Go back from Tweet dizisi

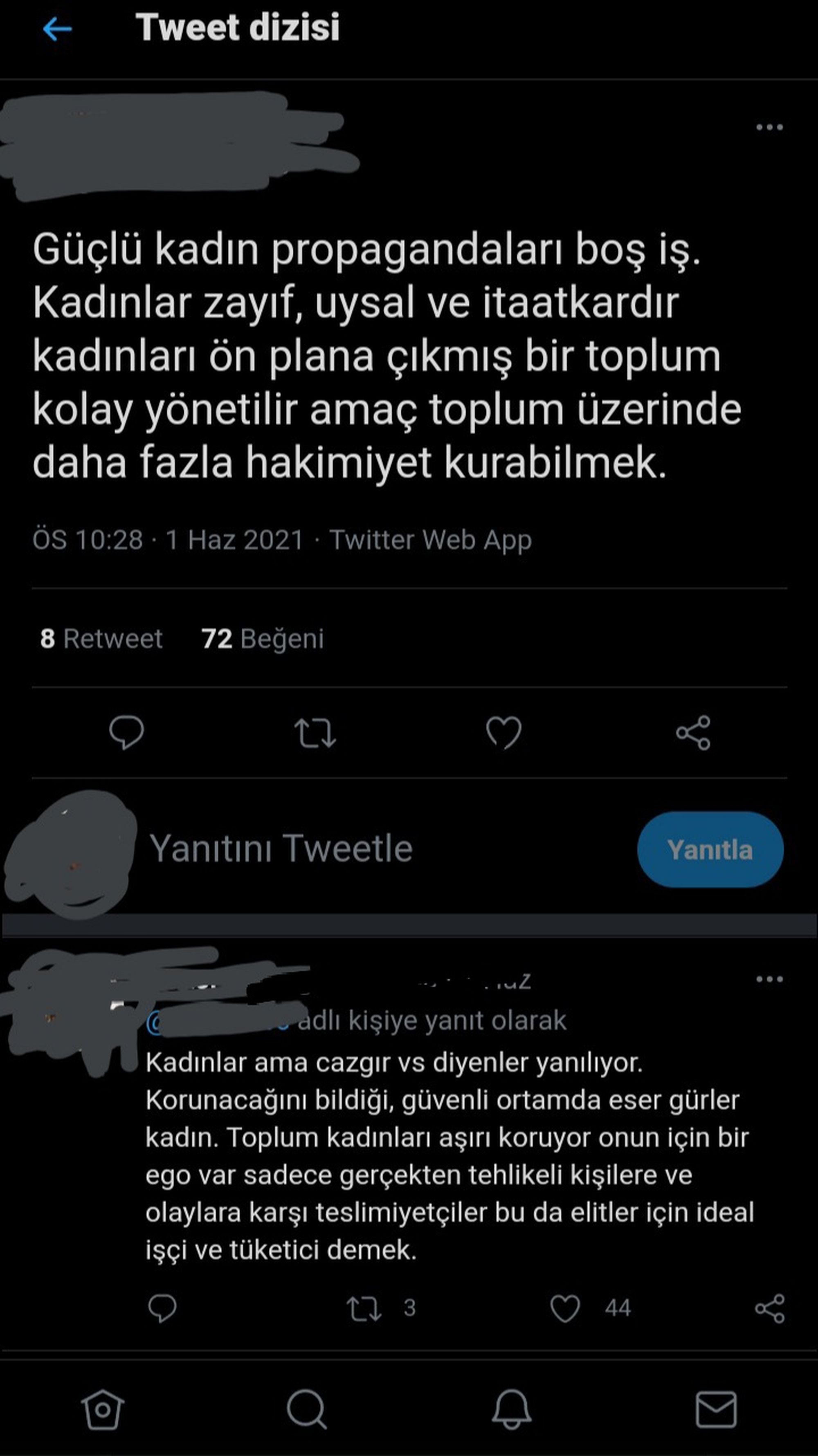tap(57, 29)
